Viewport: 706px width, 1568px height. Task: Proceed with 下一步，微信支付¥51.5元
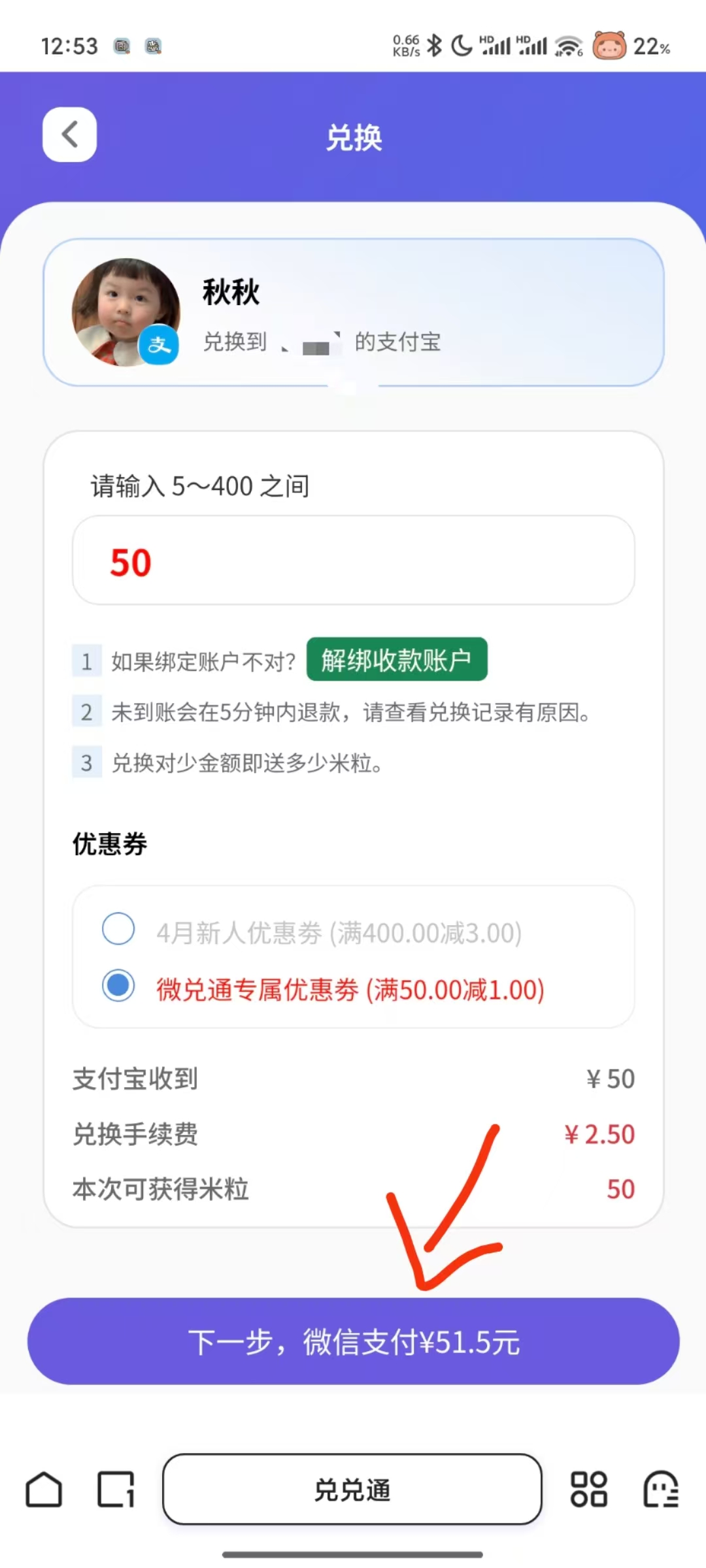pos(353,1341)
